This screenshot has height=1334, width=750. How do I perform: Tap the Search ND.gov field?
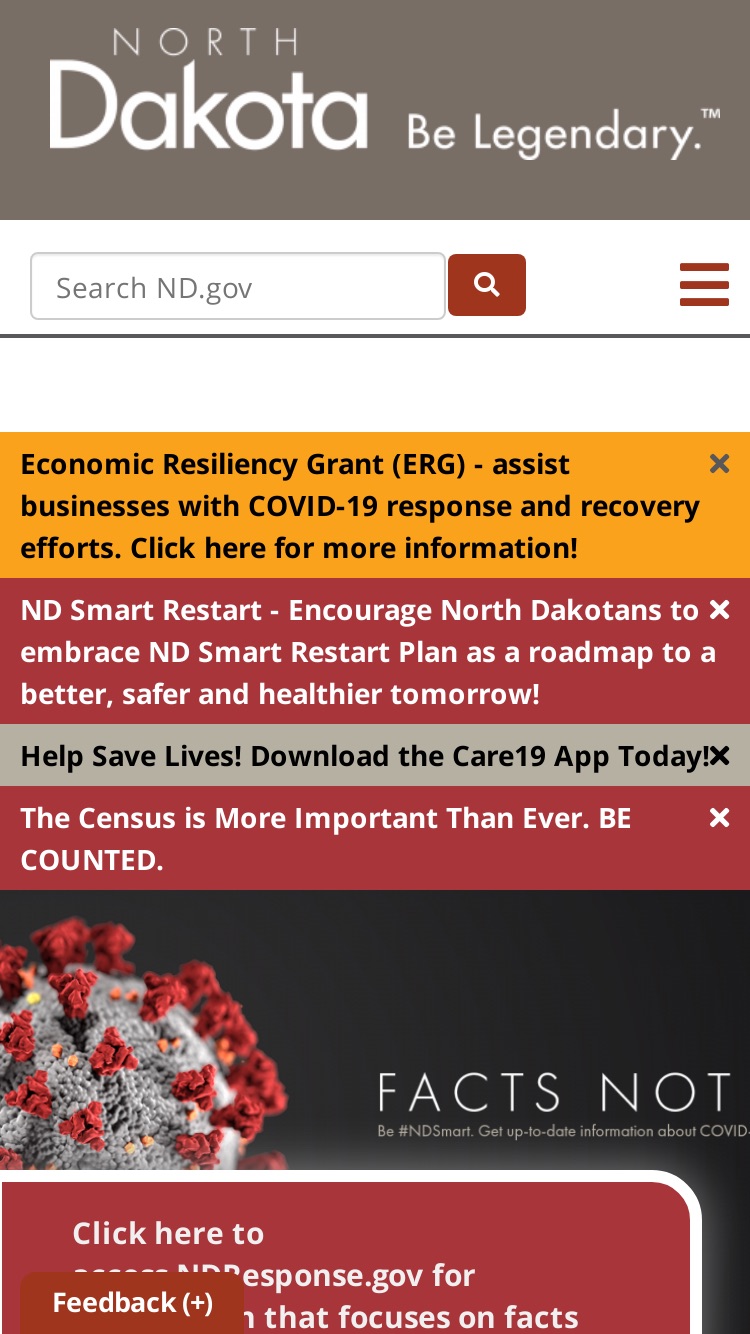click(x=238, y=286)
